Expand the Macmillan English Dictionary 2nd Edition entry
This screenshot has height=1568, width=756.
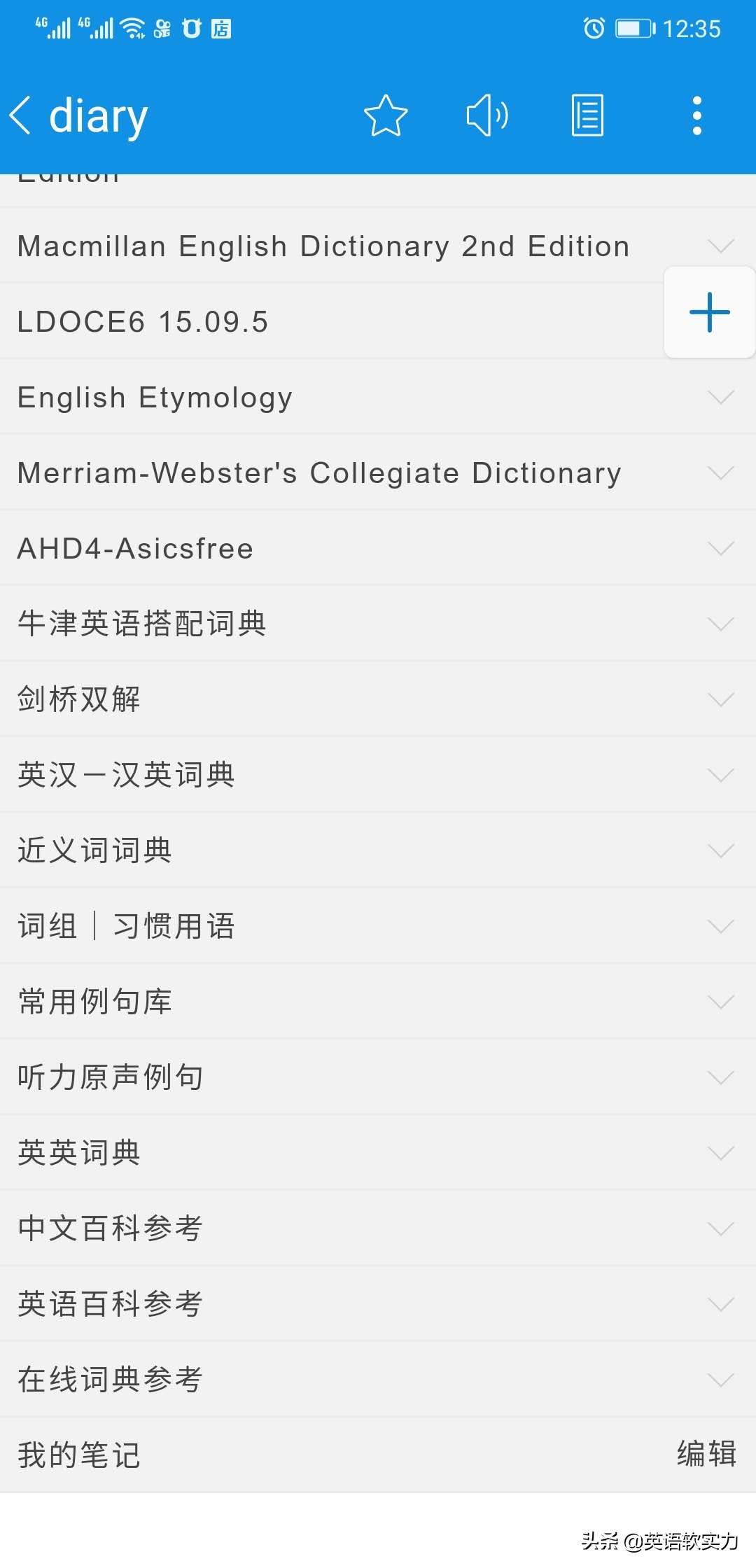pyautogui.click(x=721, y=246)
